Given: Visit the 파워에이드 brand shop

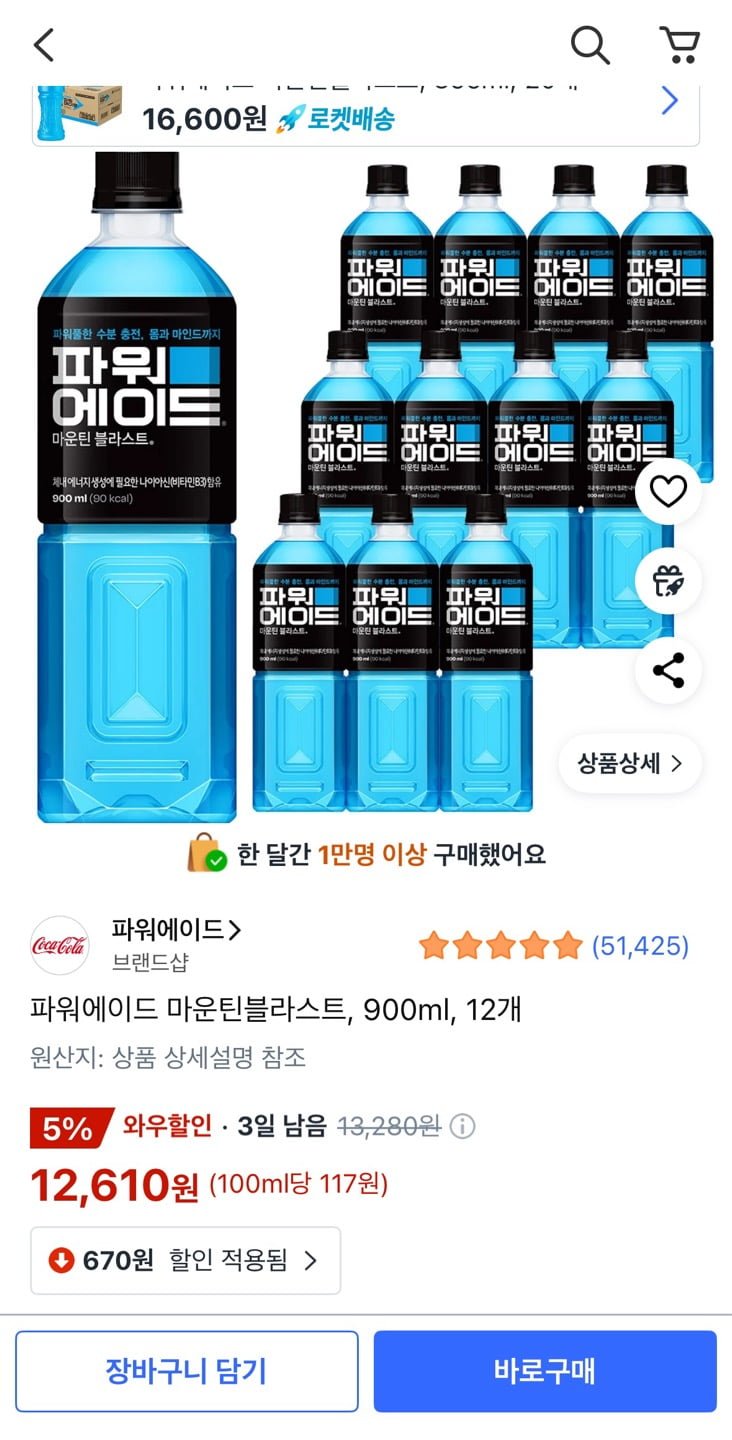Looking at the screenshot, I should click(x=175, y=931).
